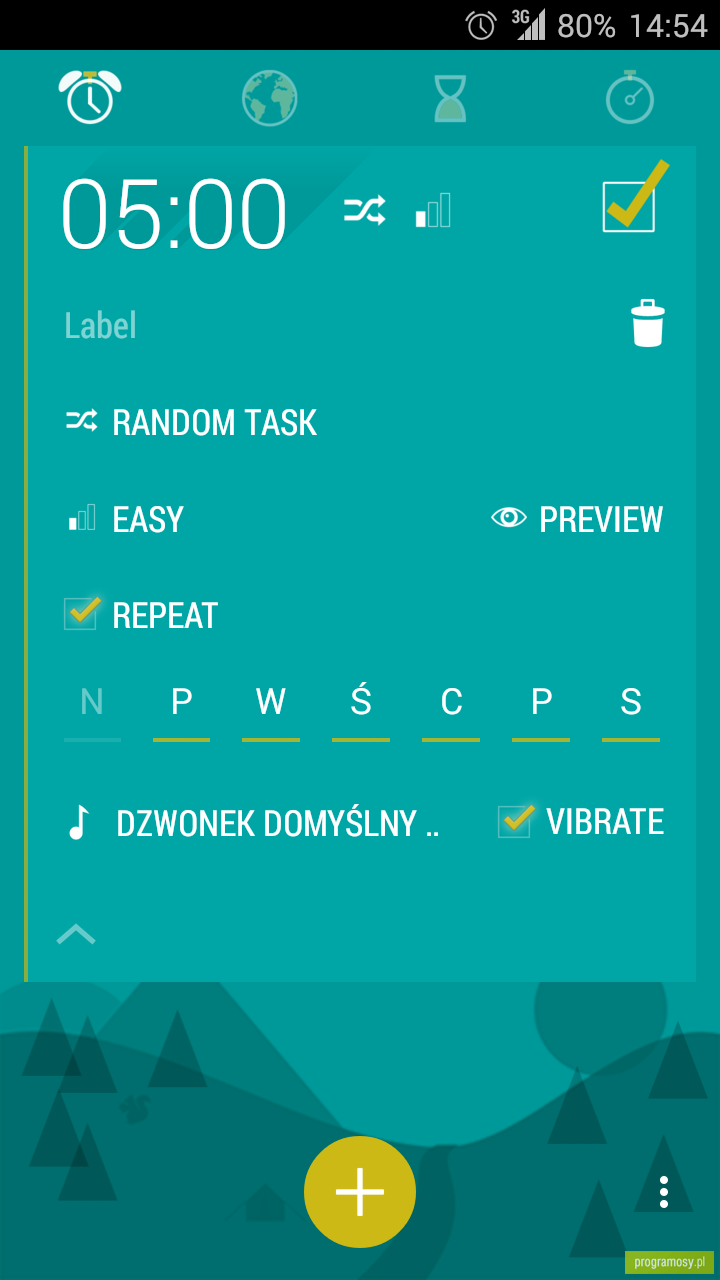
Task: Enable the N day for repeat
Action: (x=92, y=709)
